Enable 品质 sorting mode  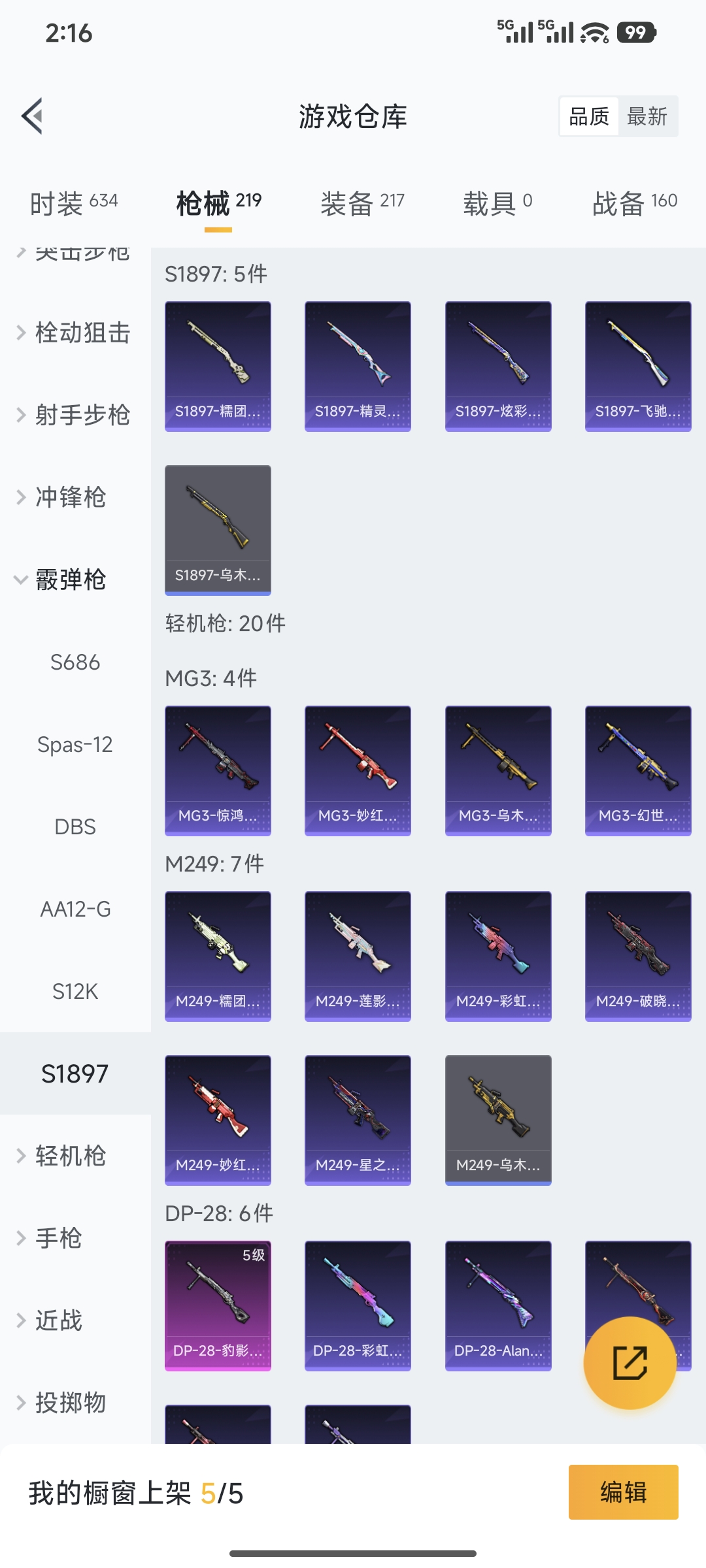pyautogui.click(x=587, y=116)
